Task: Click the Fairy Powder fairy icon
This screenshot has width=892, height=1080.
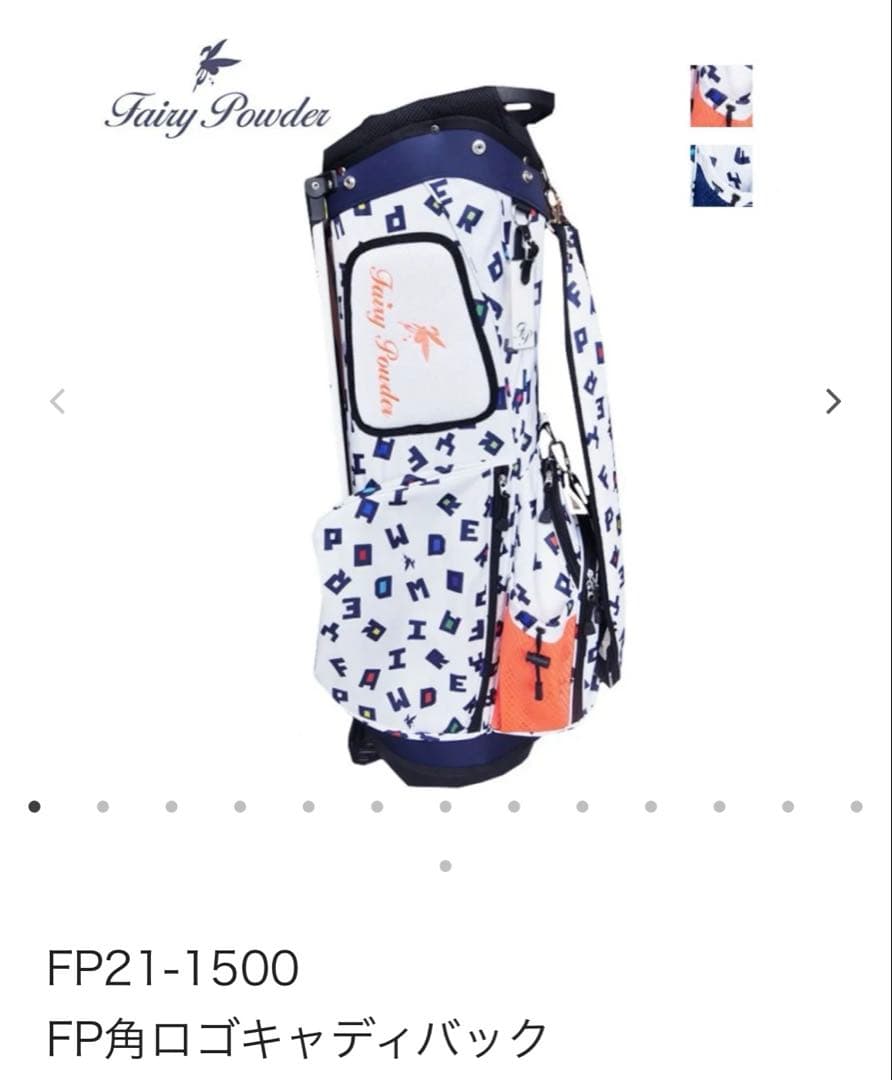Action: (213, 62)
